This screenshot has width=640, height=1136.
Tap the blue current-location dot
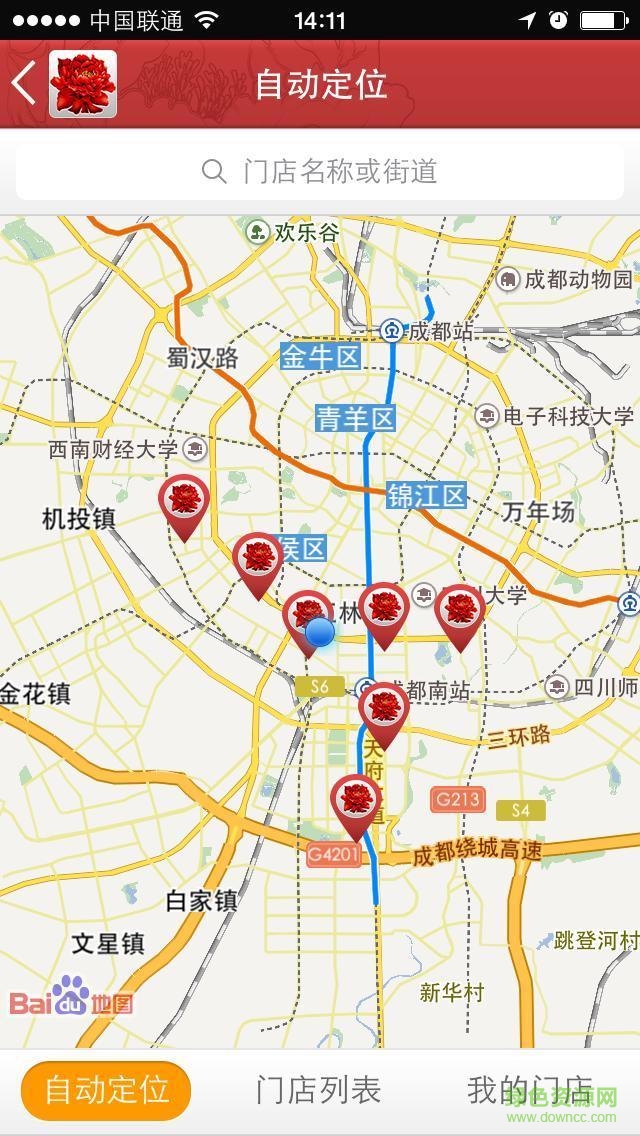[320, 632]
